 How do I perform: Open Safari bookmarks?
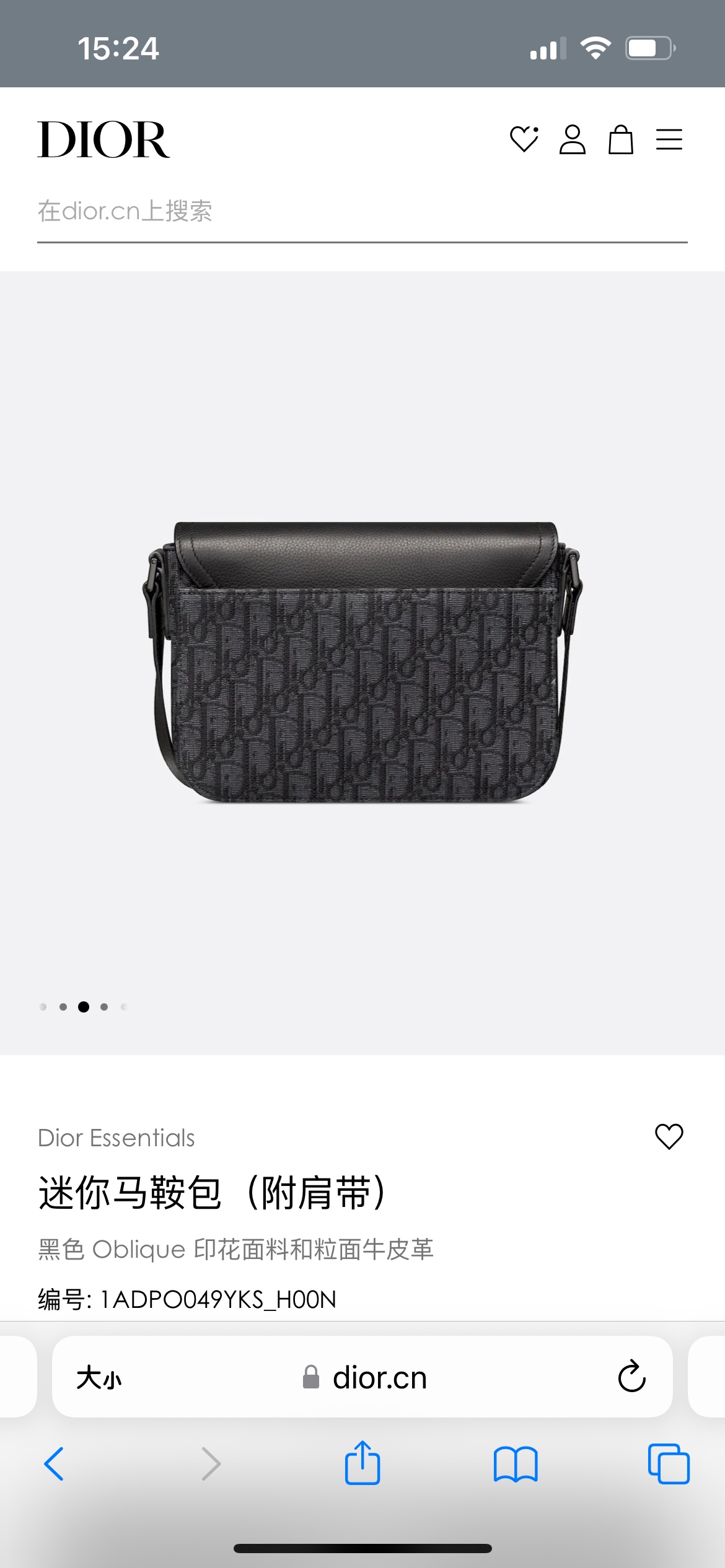[x=516, y=1464]
